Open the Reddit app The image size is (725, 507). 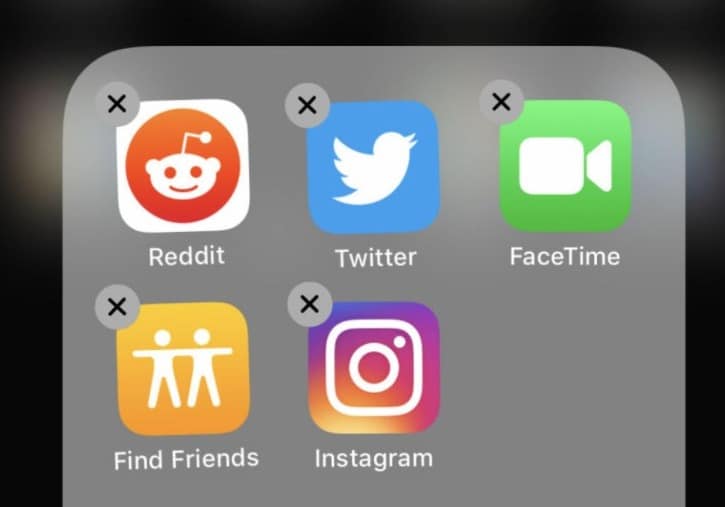[182, 166]
